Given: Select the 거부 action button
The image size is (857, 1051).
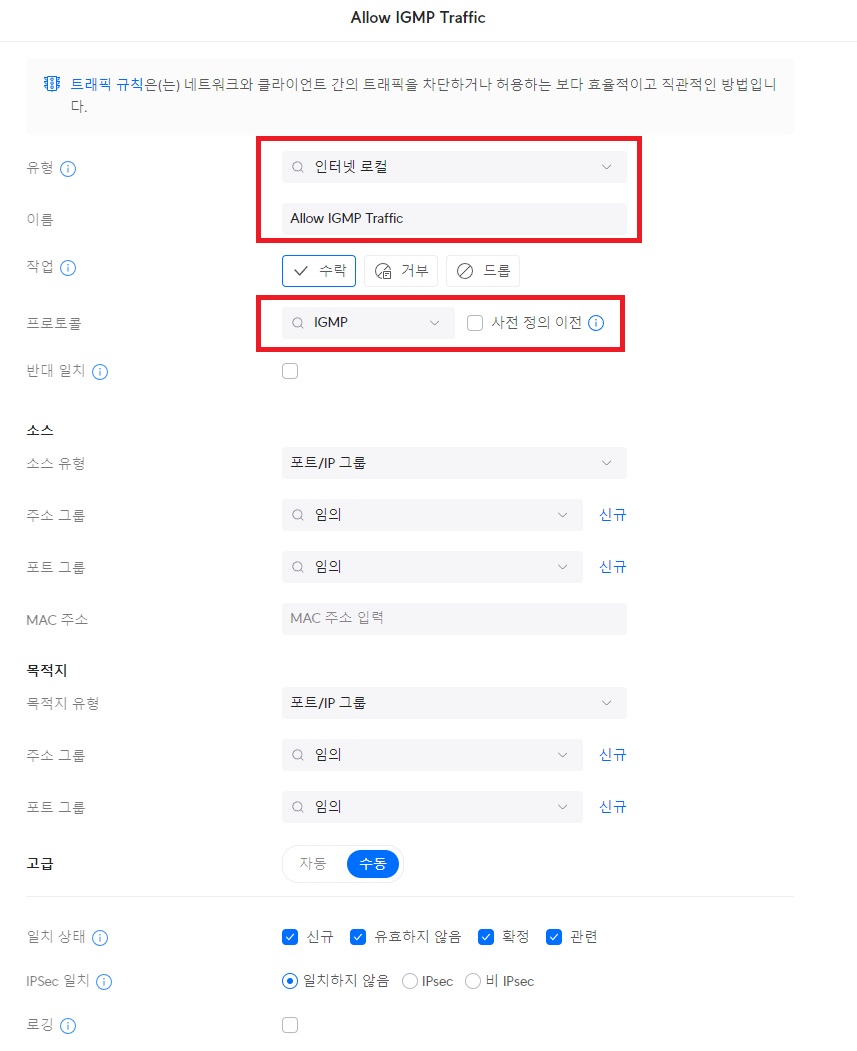Looking at the screenshot, I should [401, 270].
